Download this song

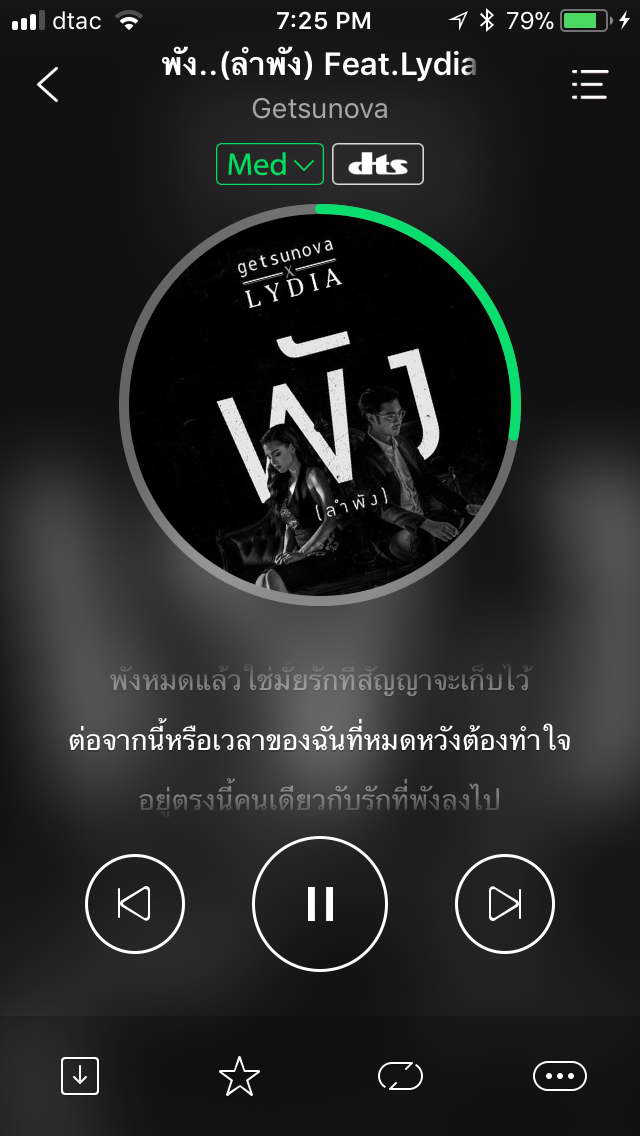point(80,1076)
